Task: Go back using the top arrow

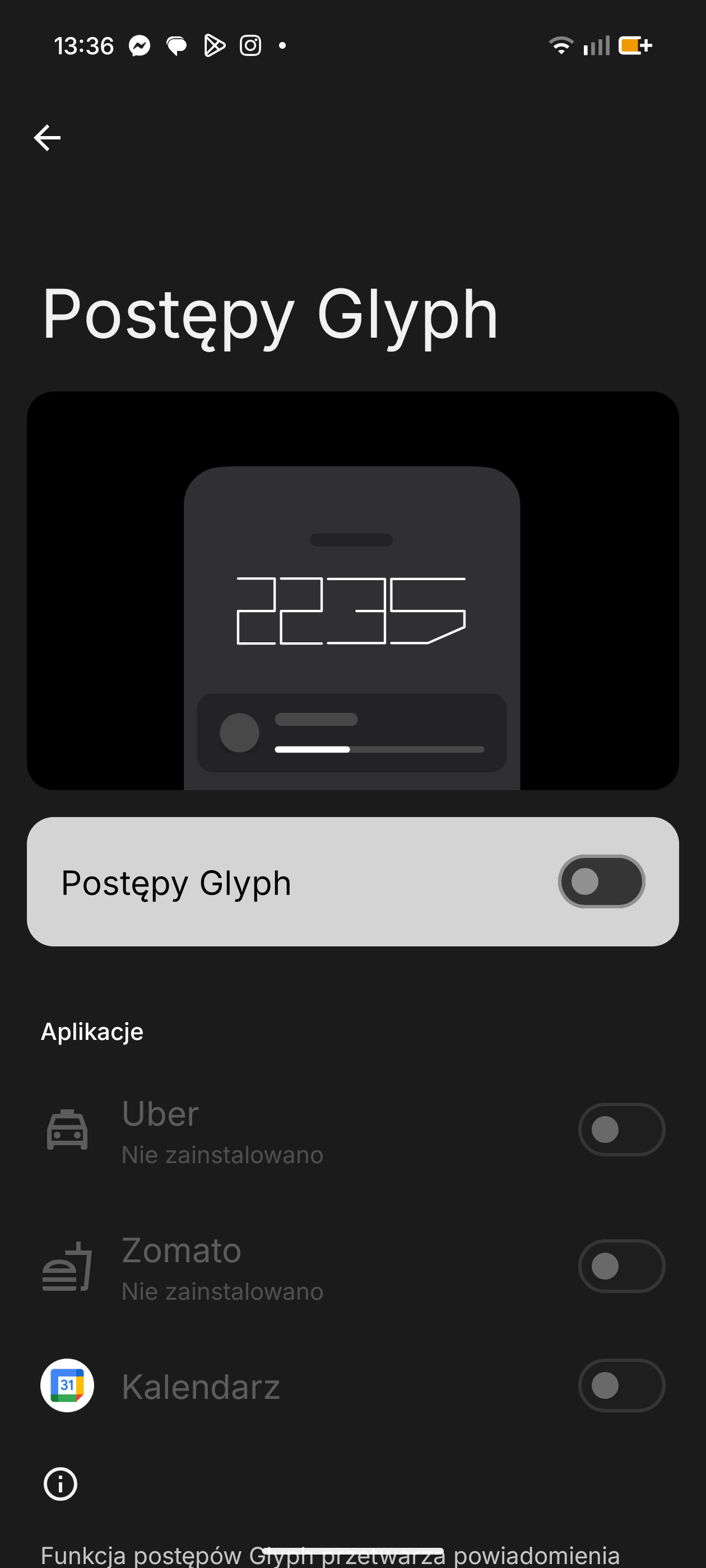Action: pos(47,138)
